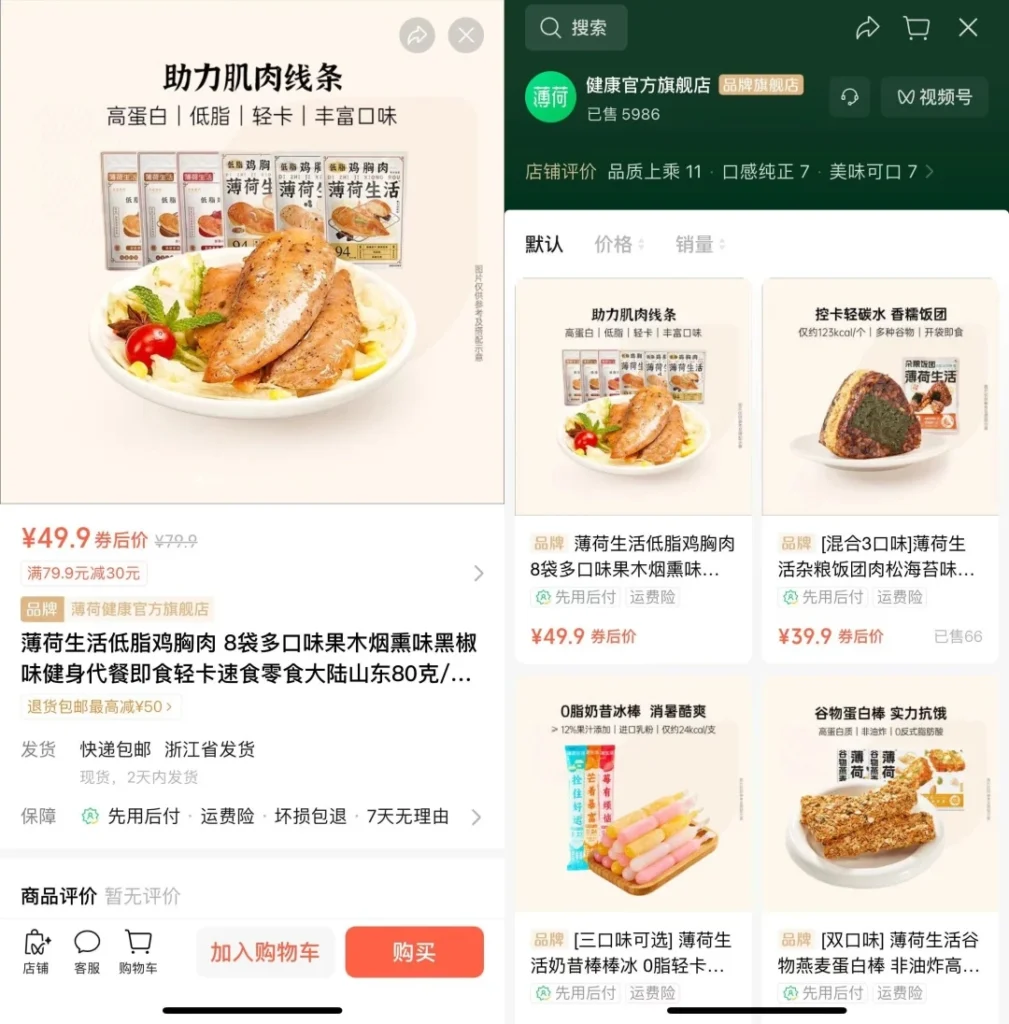The image size is (1009, 1024).
Task: Open the 搜索 search box
Action: [576, 28]
